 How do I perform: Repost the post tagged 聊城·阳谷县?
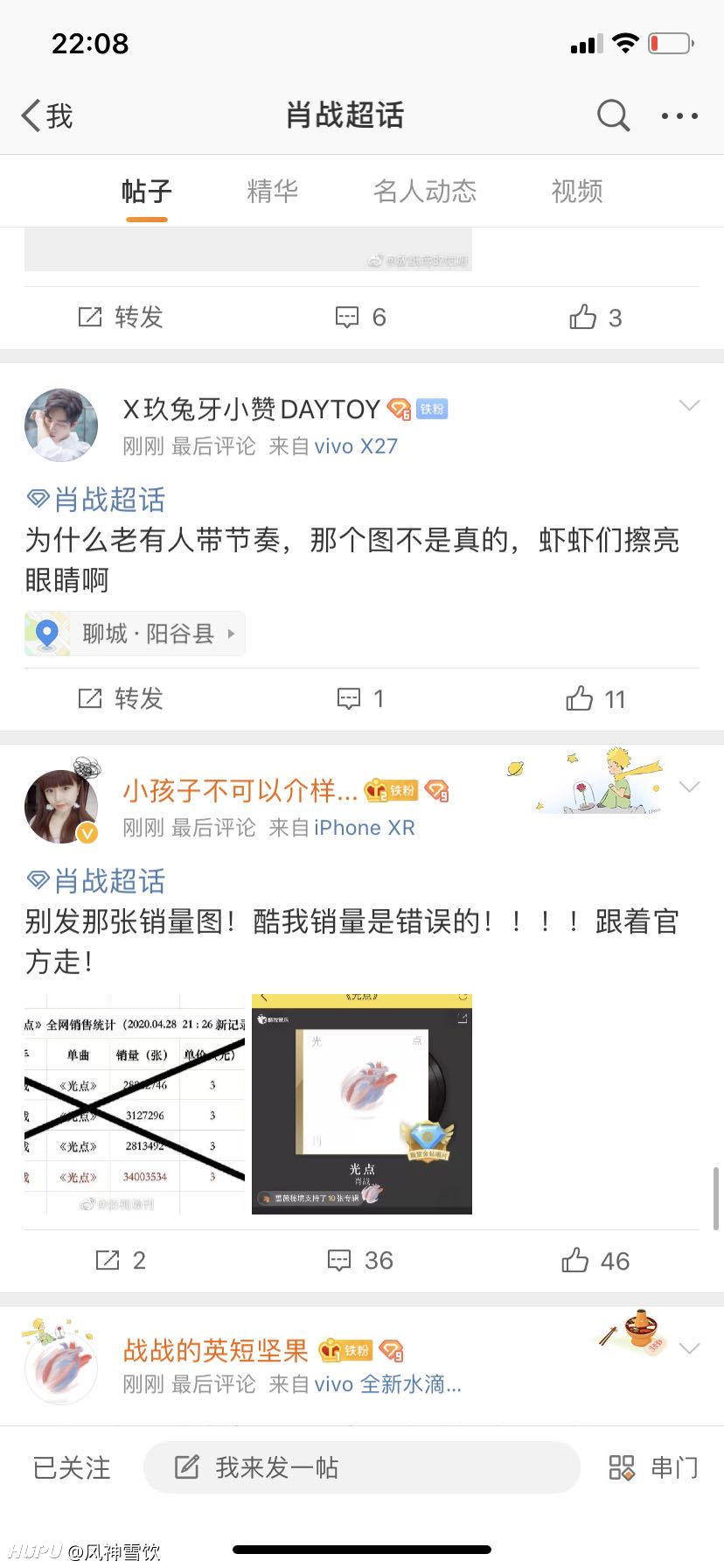point(121,699)
